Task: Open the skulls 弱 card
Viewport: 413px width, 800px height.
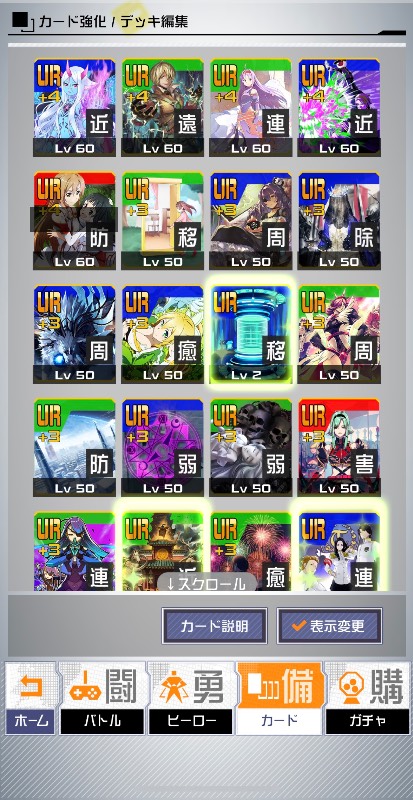Action: (251, 447)
